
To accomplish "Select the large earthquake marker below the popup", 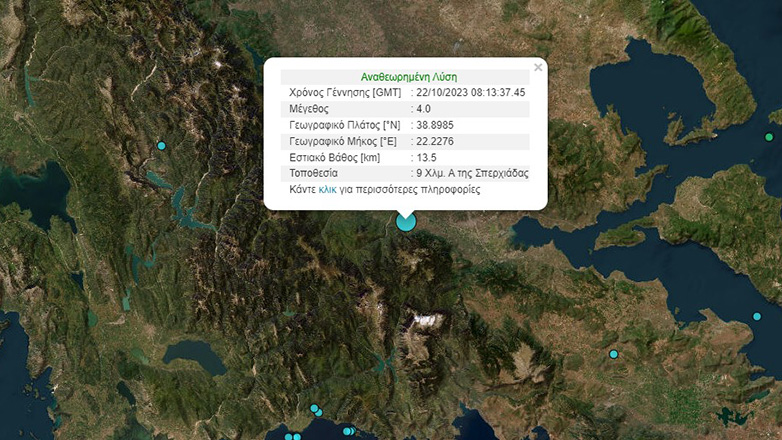I will (x=405, y=222).
